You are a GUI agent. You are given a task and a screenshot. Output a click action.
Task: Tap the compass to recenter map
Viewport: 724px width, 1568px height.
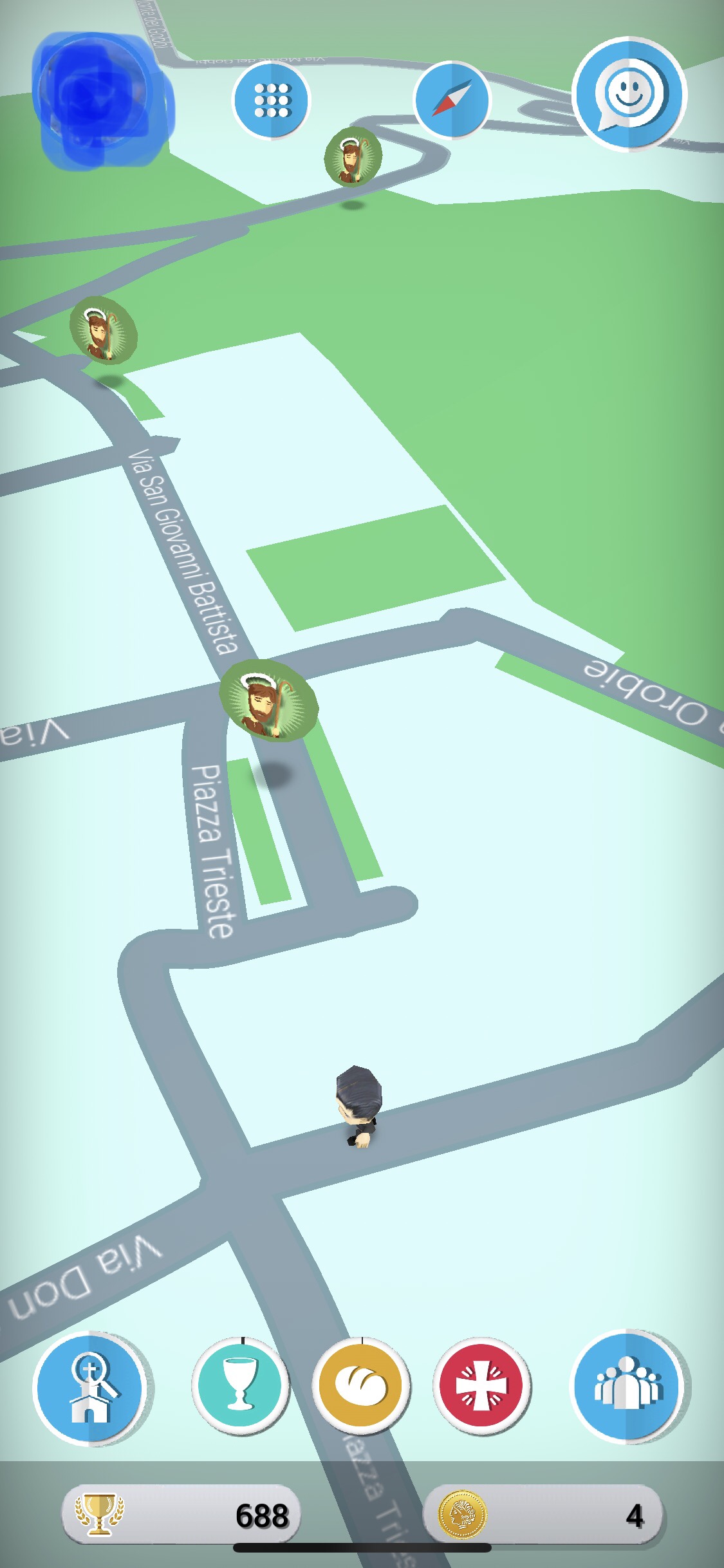(x=451, y=99)
